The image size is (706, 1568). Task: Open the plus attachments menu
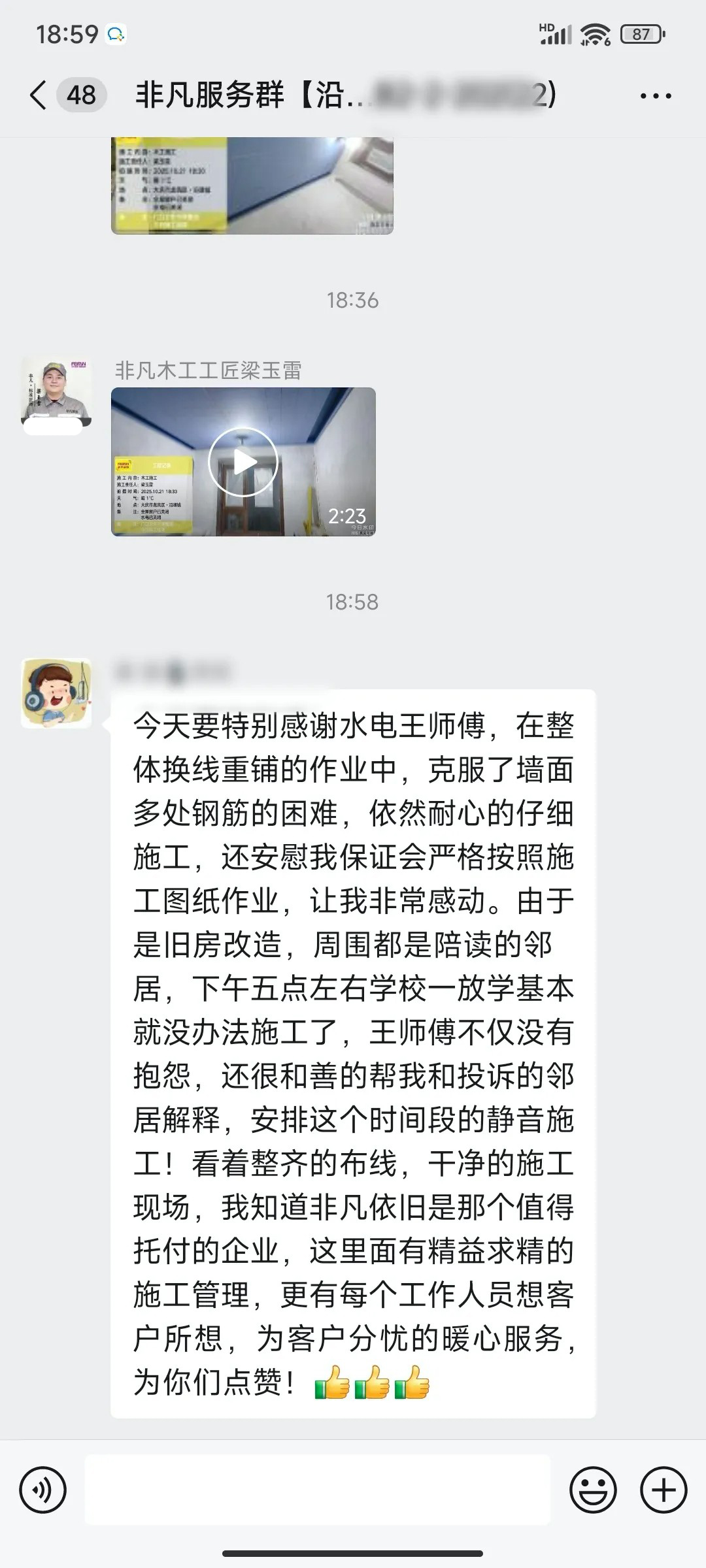pos(663,1490)
